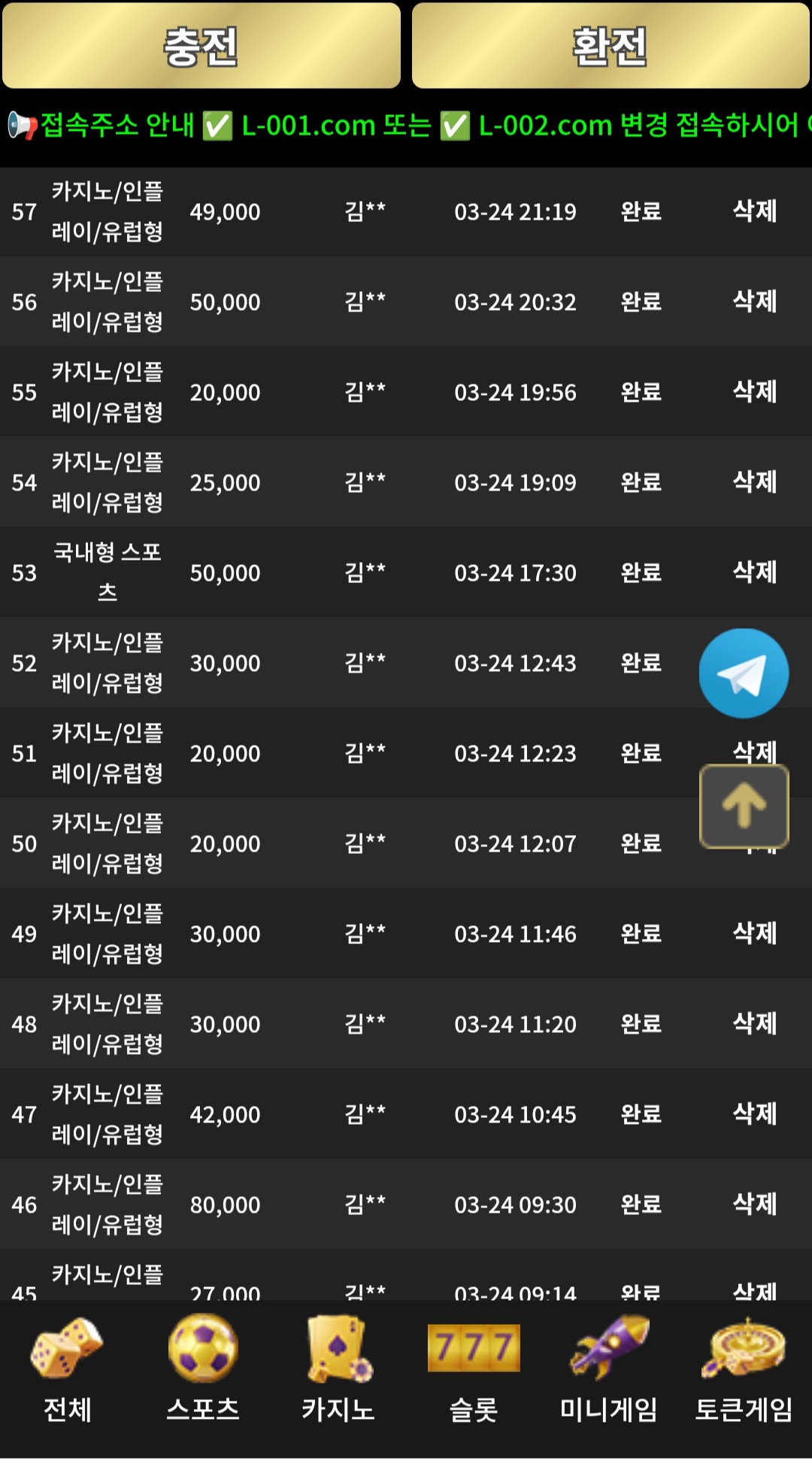
Task: Delete row 53 with 삭제
Action: tap(754, 573)
